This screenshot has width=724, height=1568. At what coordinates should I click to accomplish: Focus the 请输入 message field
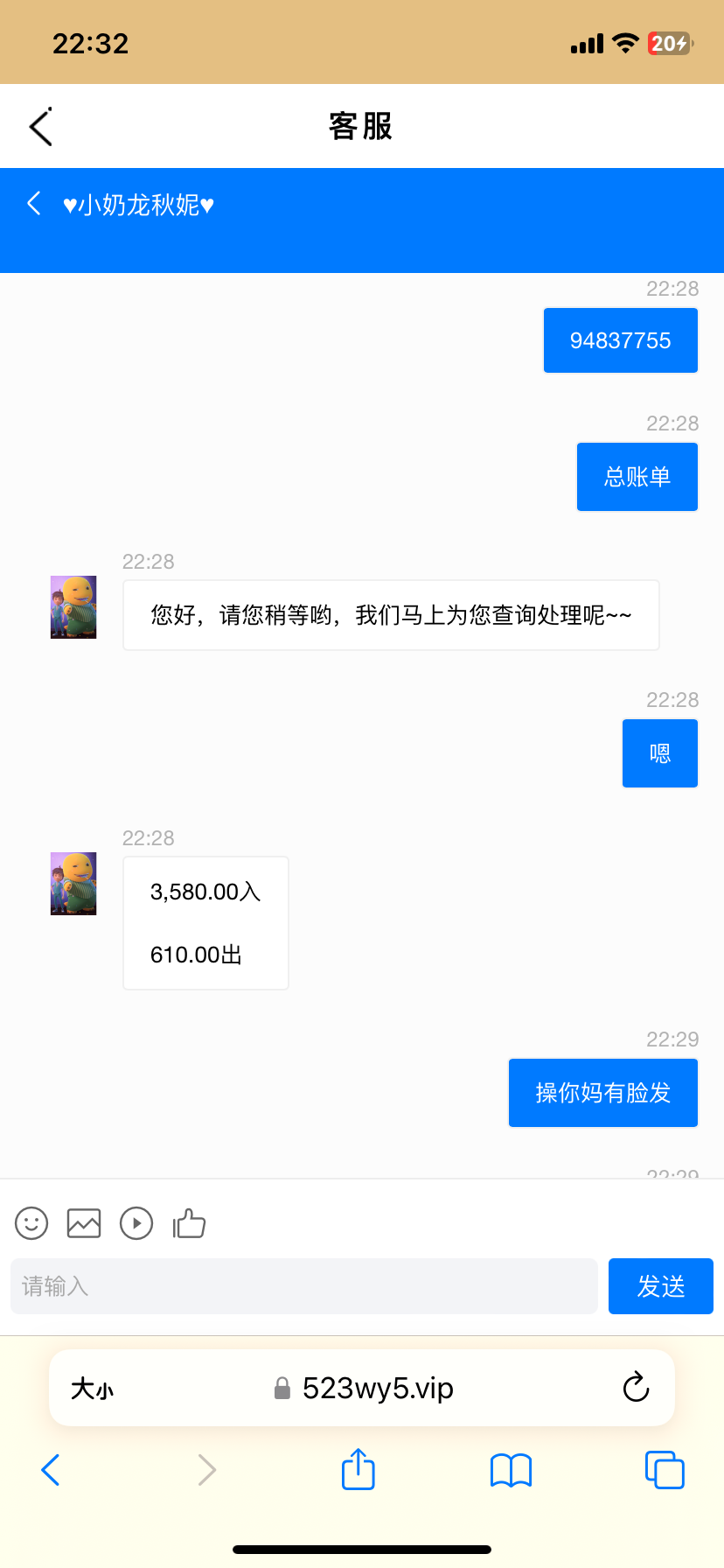click(x=303, y=1286)
